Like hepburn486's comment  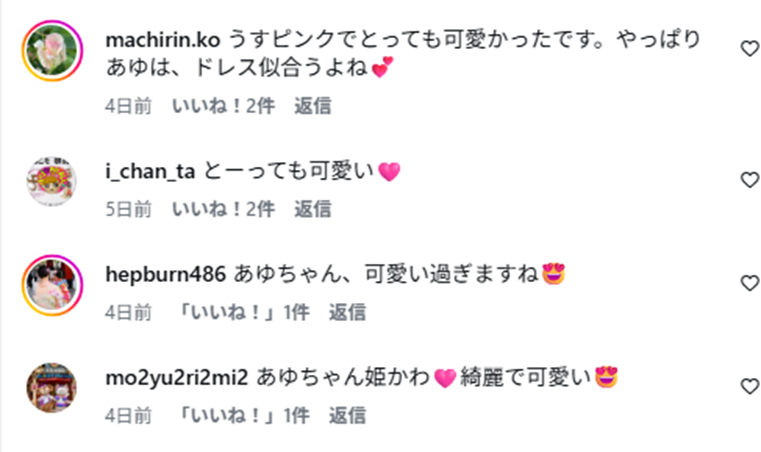[x=749, y=284]
